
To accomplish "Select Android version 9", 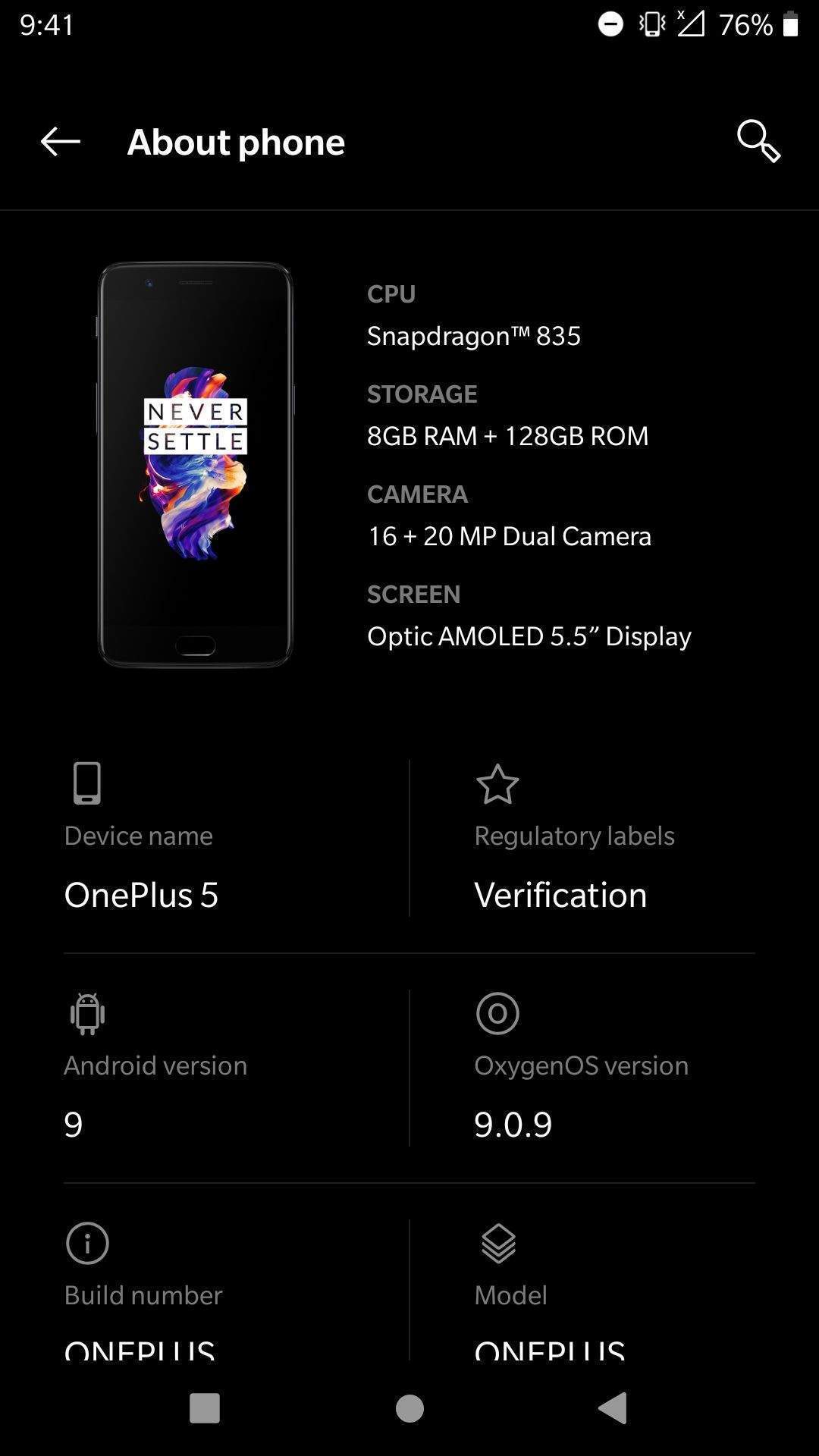I will (73, 1125).
